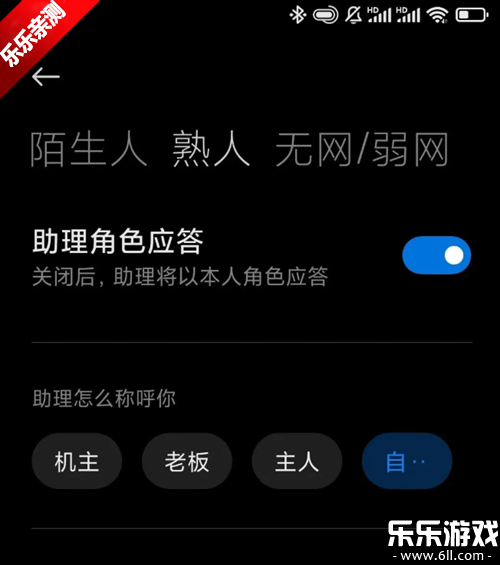This screenshot has height=565, width=500.
Task: Select the 熟人 tab
Action: point(211,150)
